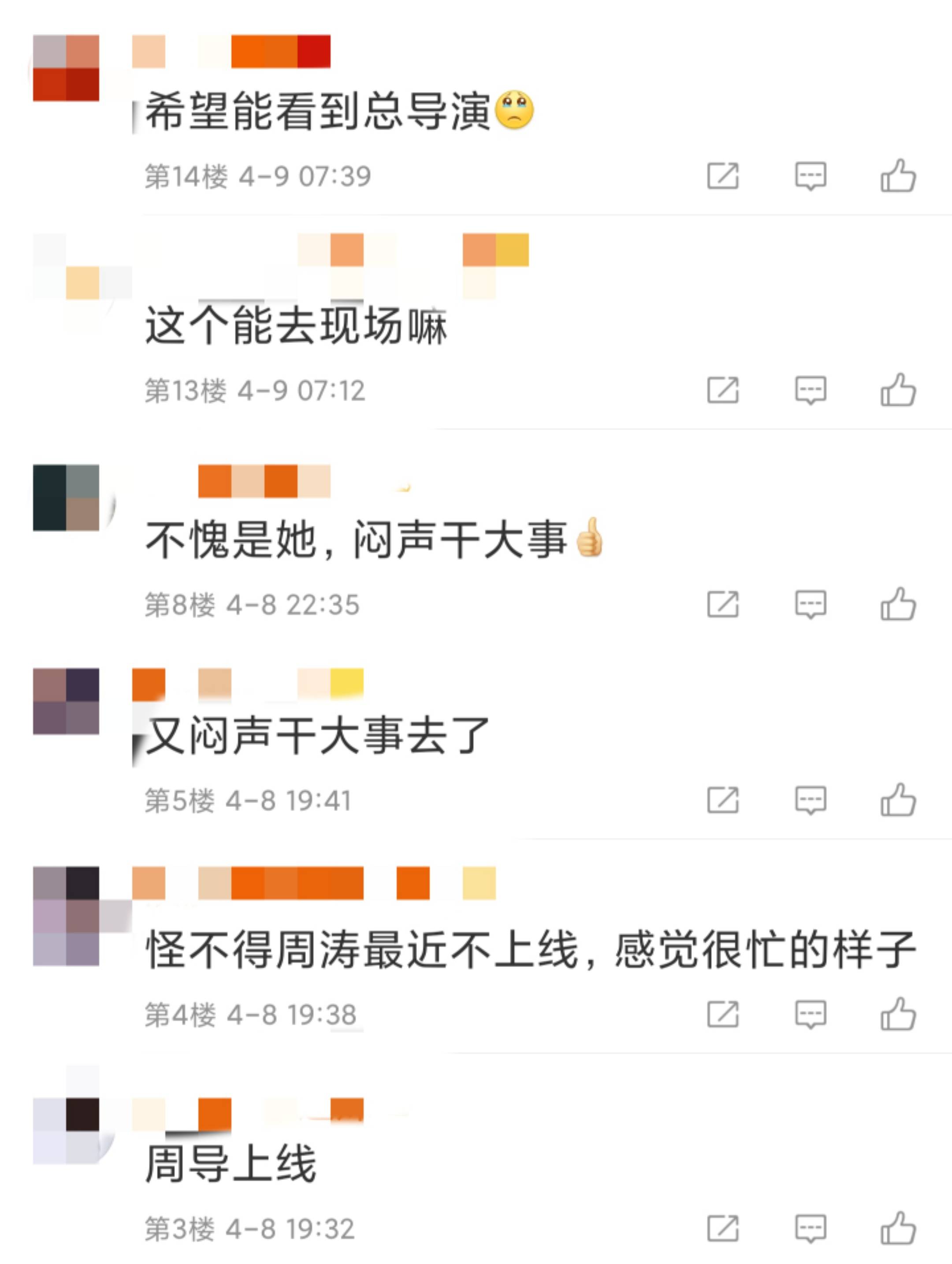Like the 第14楼 comment
This screenshot has width=952, height=1264.
click(898, 175)
